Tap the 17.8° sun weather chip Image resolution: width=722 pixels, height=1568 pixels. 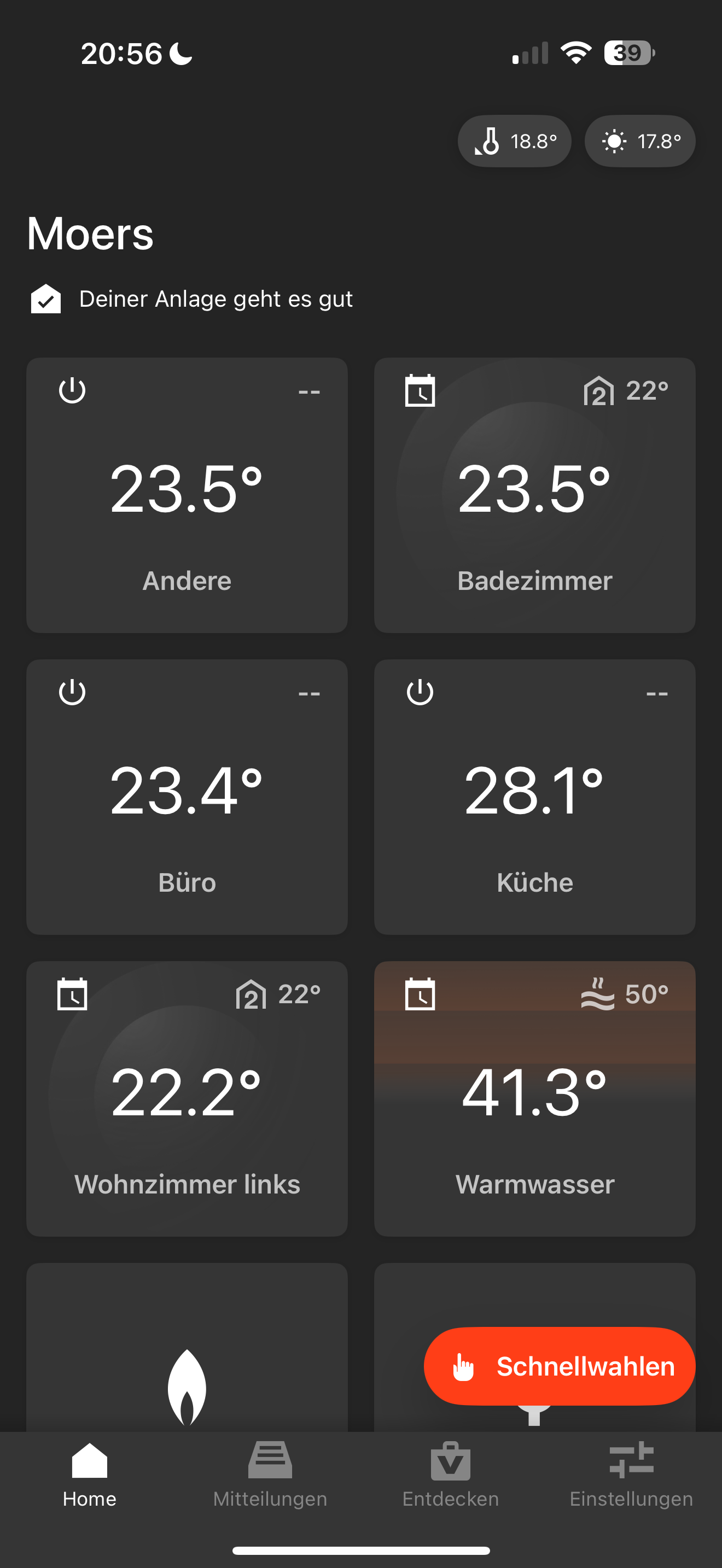pos(640,141)
